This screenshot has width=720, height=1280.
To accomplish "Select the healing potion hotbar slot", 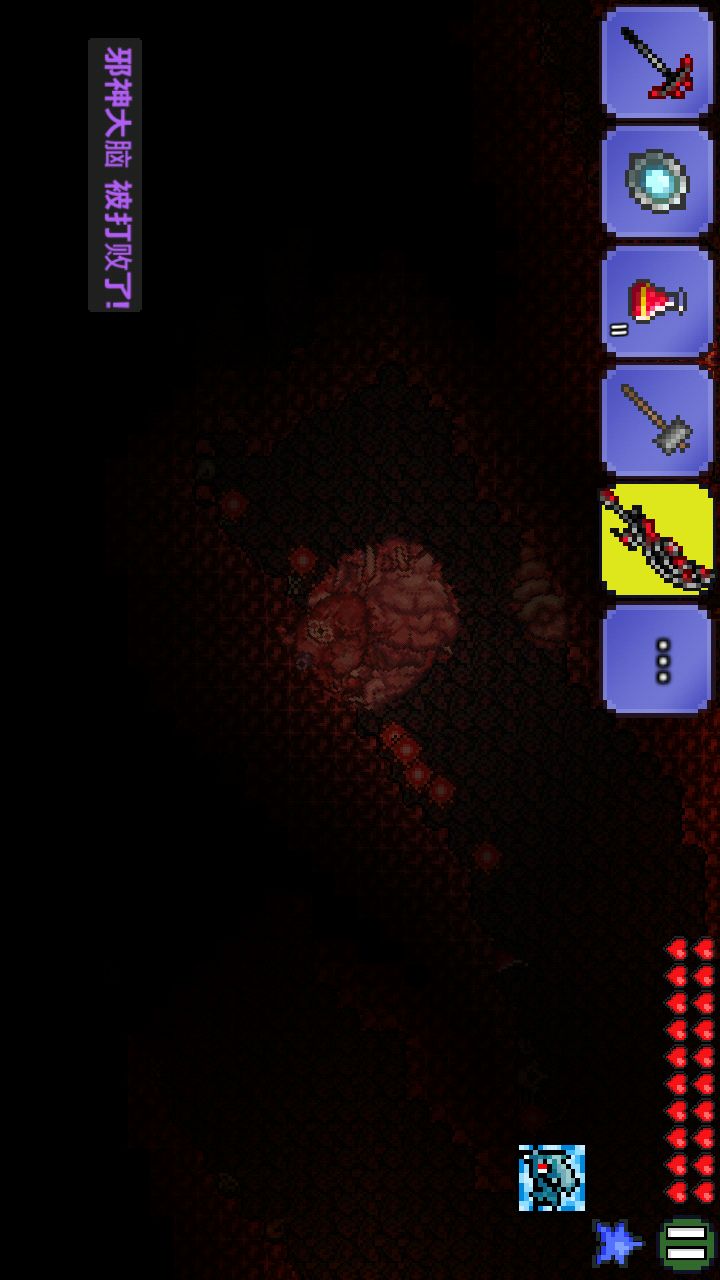I will 657,301.
